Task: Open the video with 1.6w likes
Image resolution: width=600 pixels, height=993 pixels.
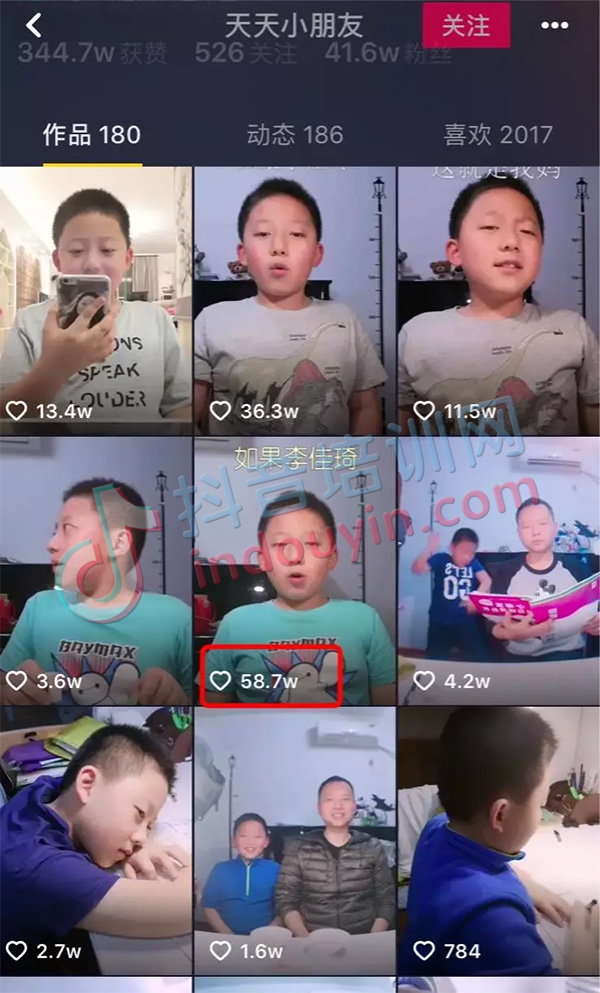Action: tap(294, 840)
